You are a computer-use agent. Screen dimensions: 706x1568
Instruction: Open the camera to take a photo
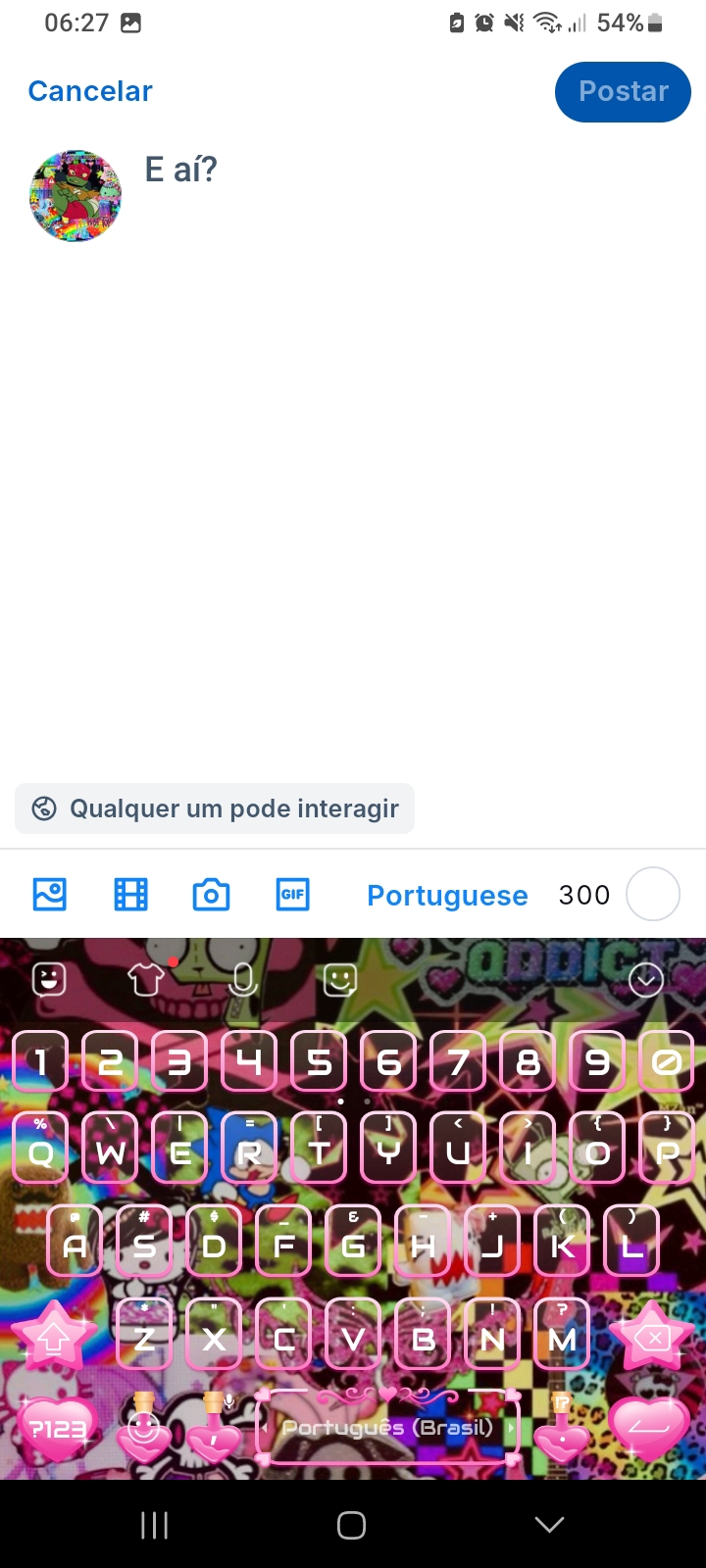click(x=211, y=895)
